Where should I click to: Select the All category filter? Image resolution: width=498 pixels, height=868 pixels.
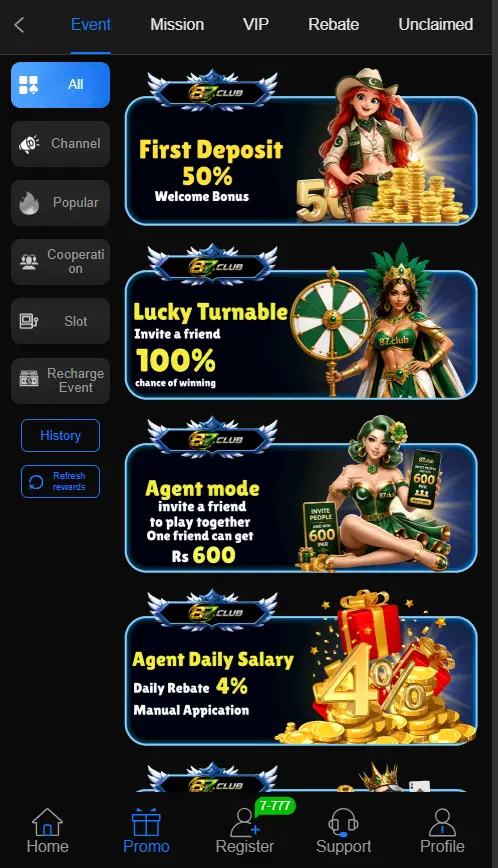(x=60, y=85)
